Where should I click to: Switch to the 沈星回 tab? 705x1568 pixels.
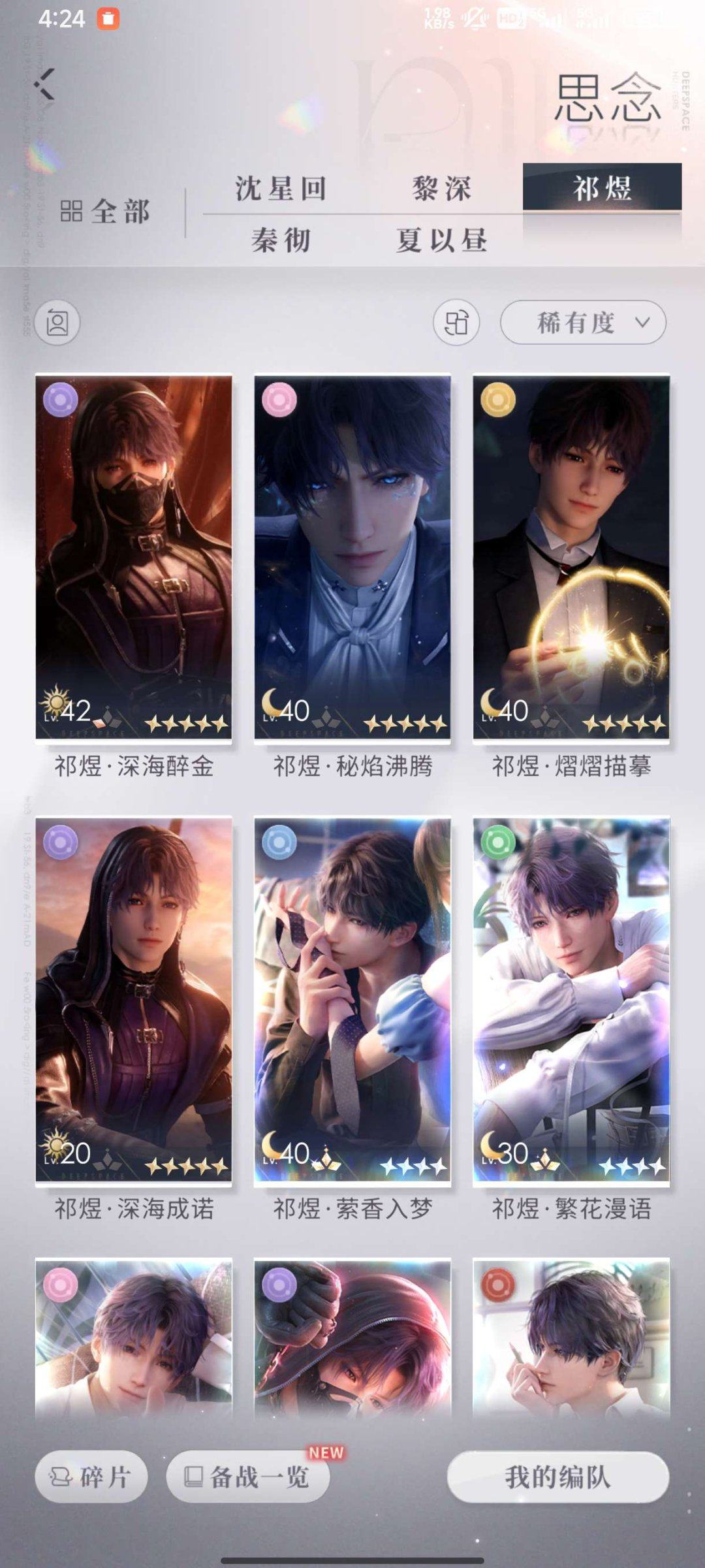(281, 189)
